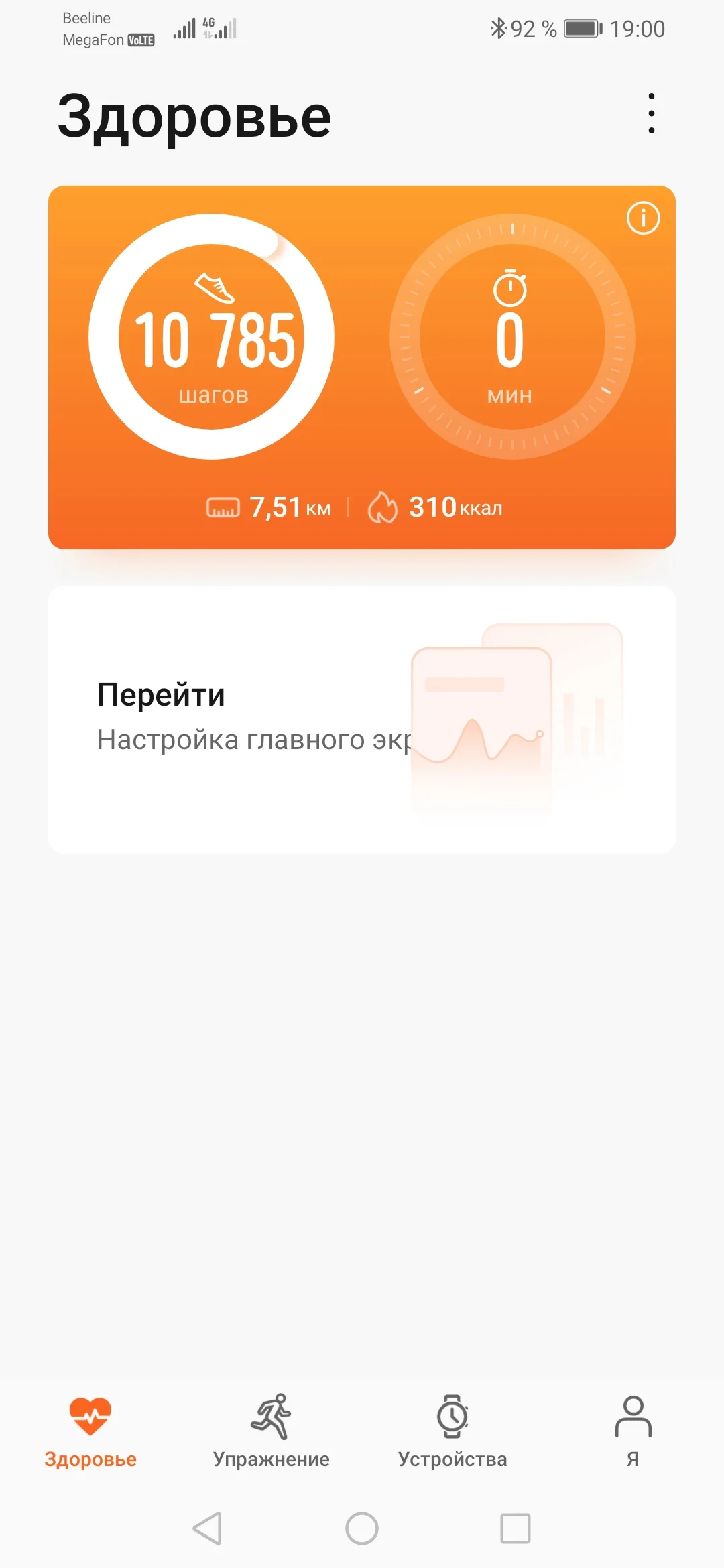Go back with the system back button
Viewport: 724px width, 1568px height.
(208, 1528)
